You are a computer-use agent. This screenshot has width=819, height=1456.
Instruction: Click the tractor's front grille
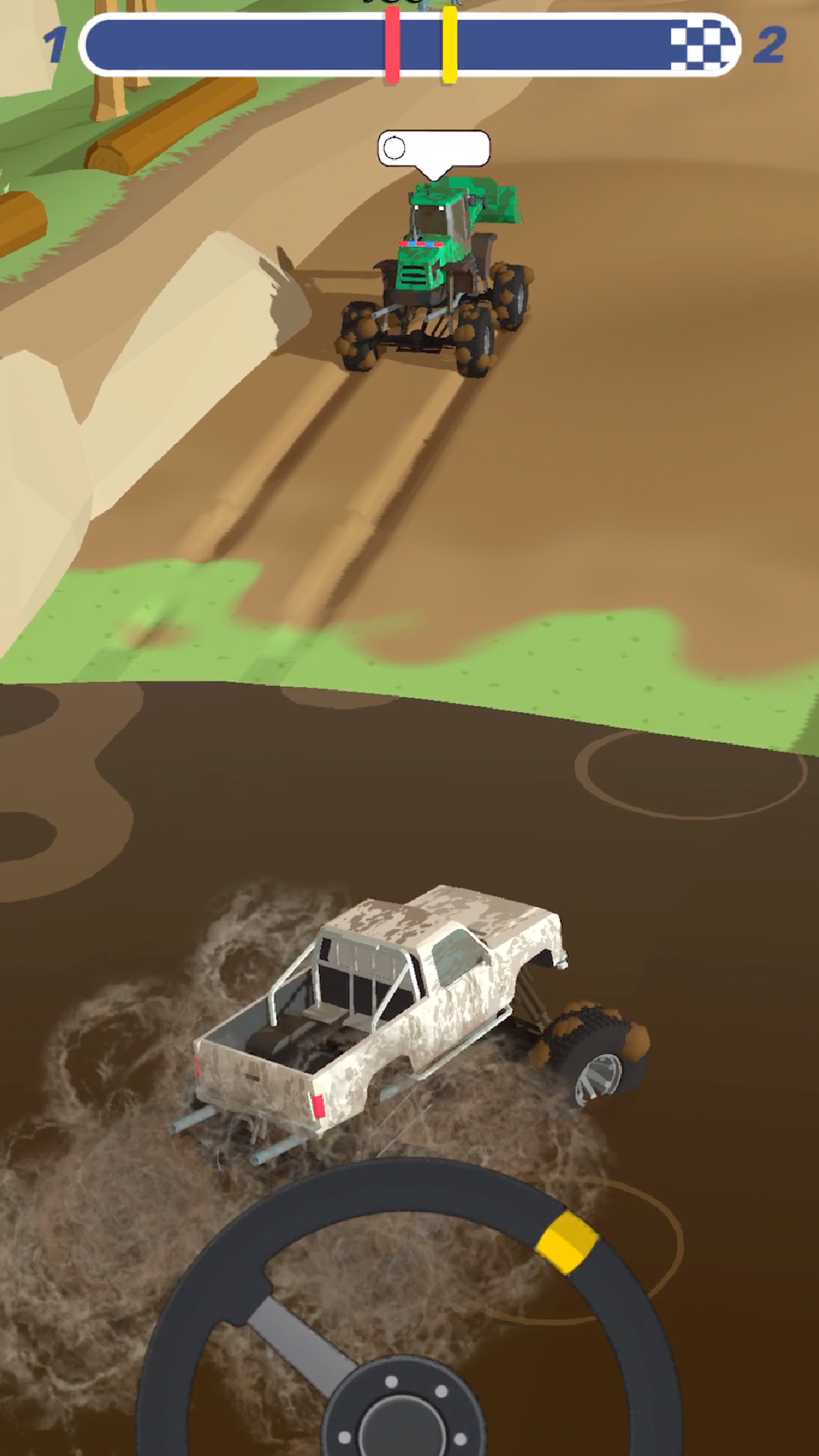pos(416,273)
